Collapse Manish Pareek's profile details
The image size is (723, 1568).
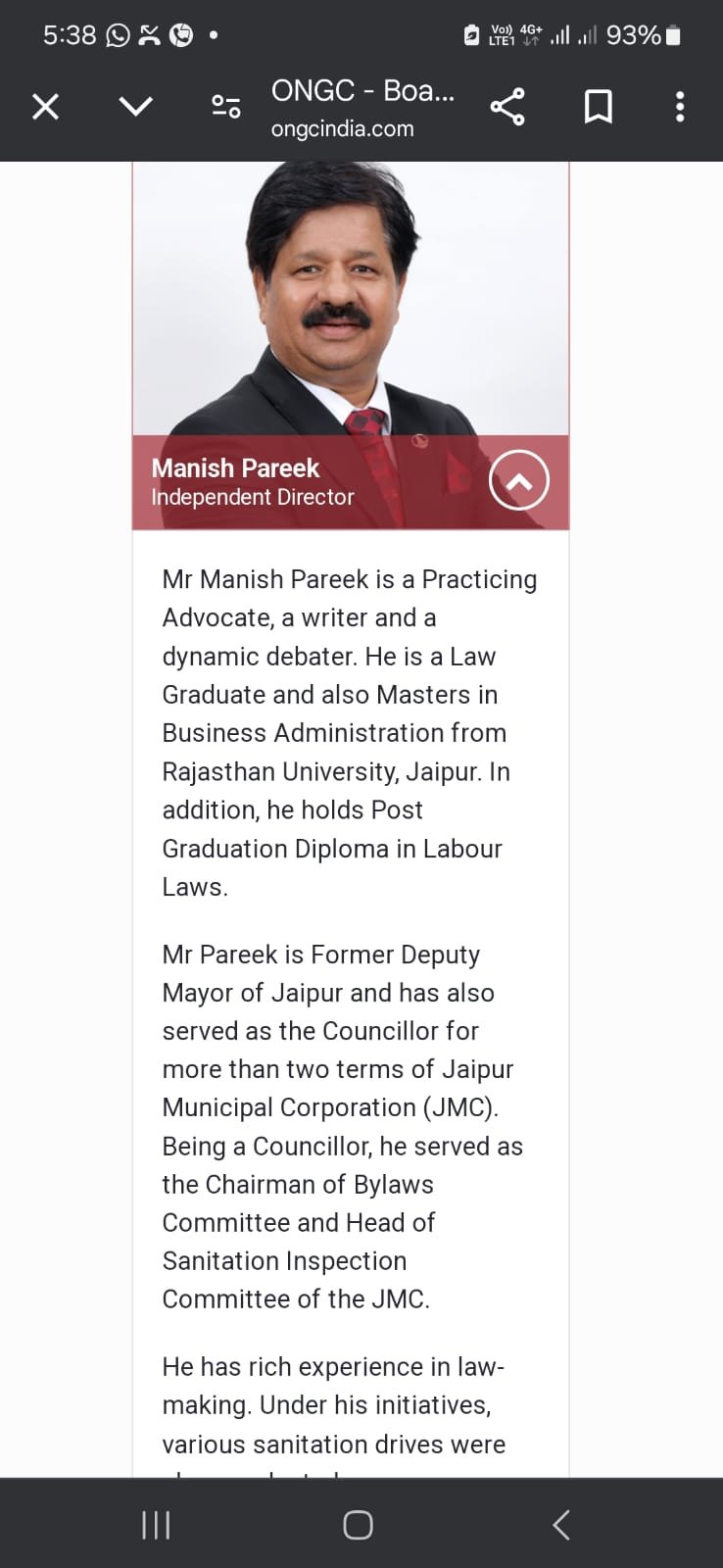pyautogui.click(x=518, y=480)
